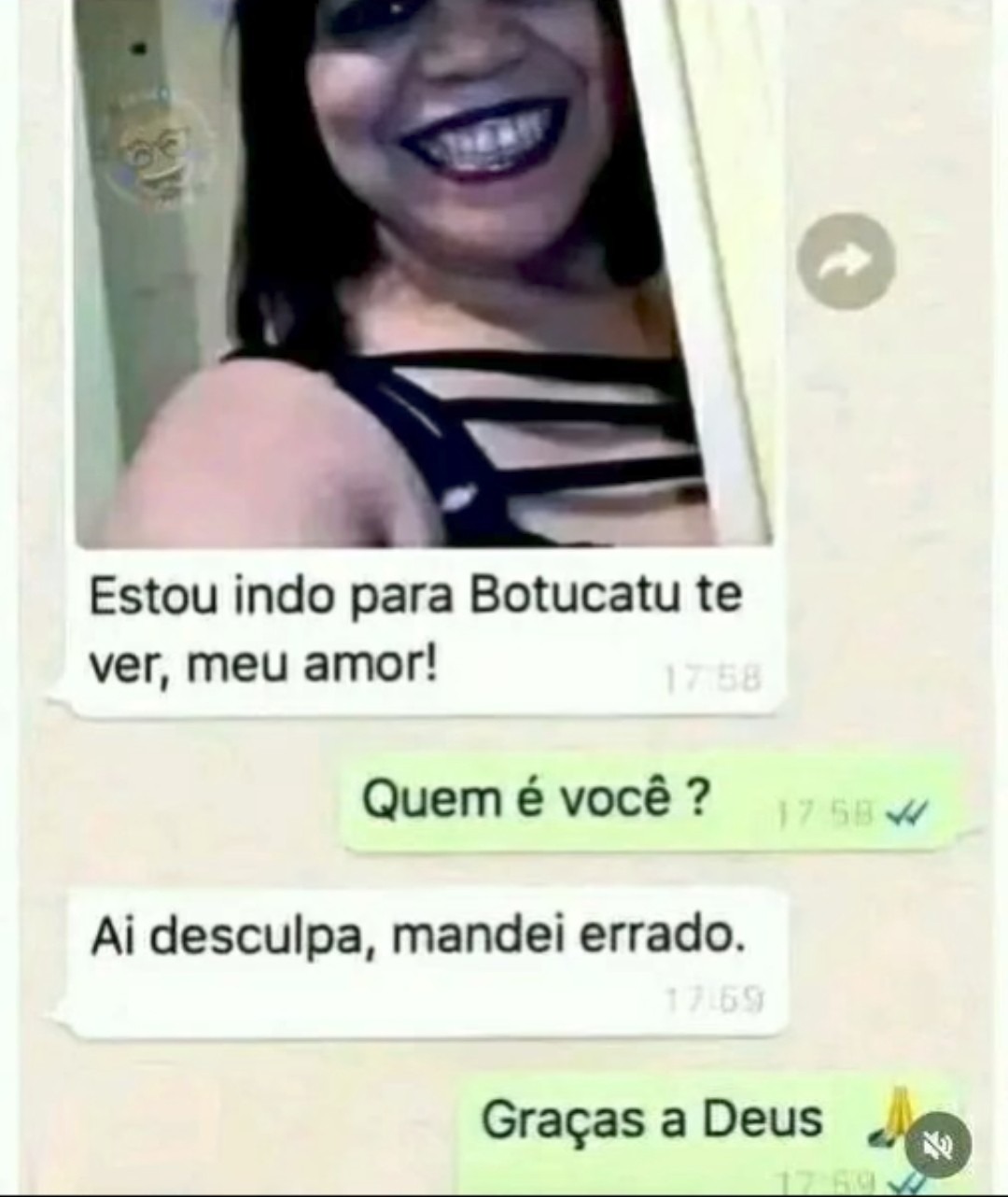Unmute the video sound

coord(941,1145)
